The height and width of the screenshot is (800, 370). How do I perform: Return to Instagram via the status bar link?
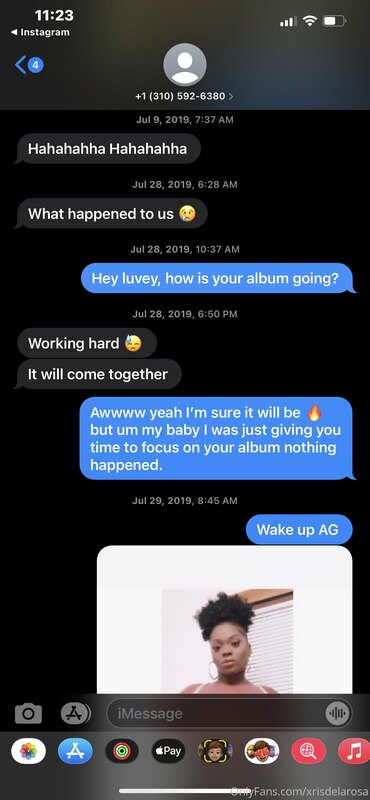coord(40,32)
